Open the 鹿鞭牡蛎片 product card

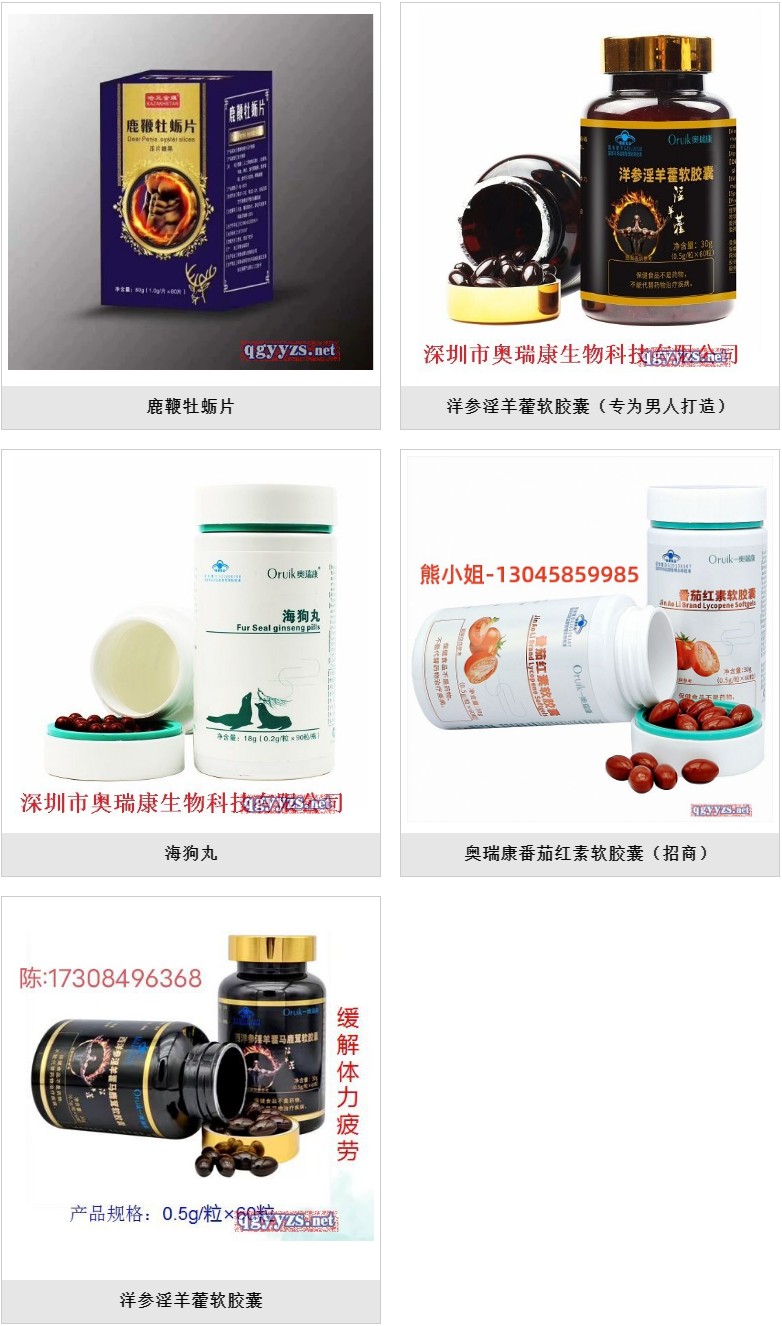click(x=190, y=192)
